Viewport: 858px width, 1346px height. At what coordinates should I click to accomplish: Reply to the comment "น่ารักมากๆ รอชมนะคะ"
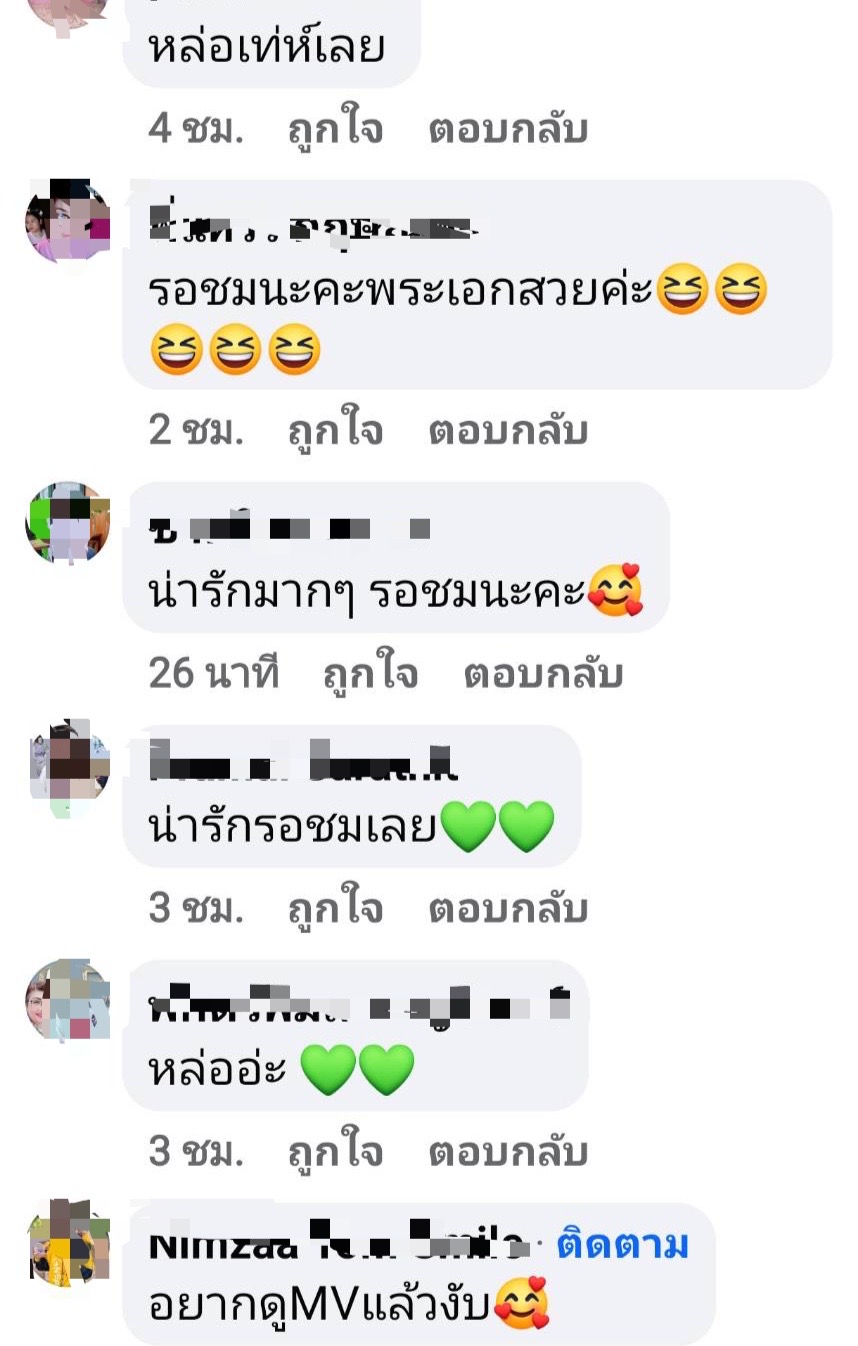click(542, 674)
